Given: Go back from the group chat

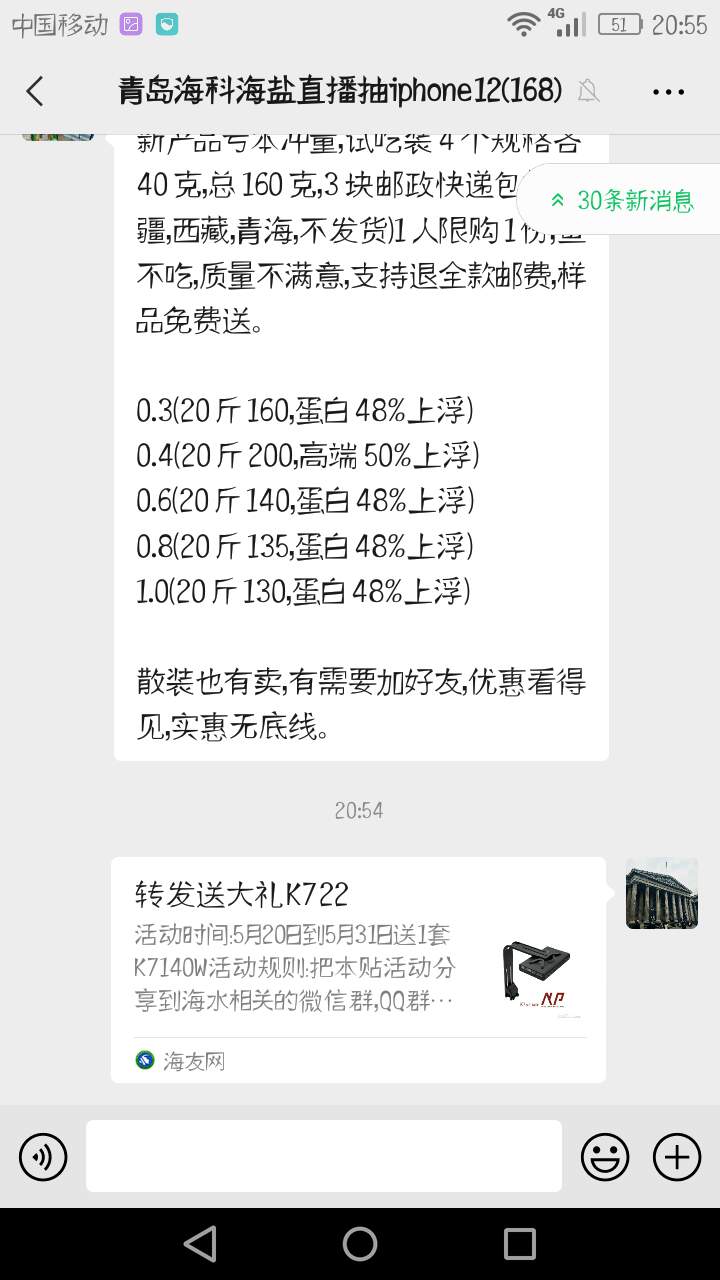Looking at the screenshot, I should (x=35, y=91).
